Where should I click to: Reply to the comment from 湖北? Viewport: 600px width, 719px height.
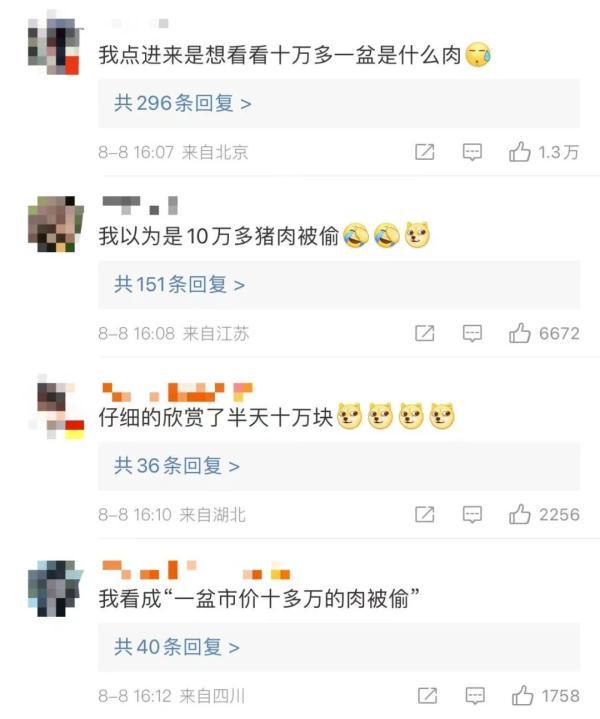point(472,515)
